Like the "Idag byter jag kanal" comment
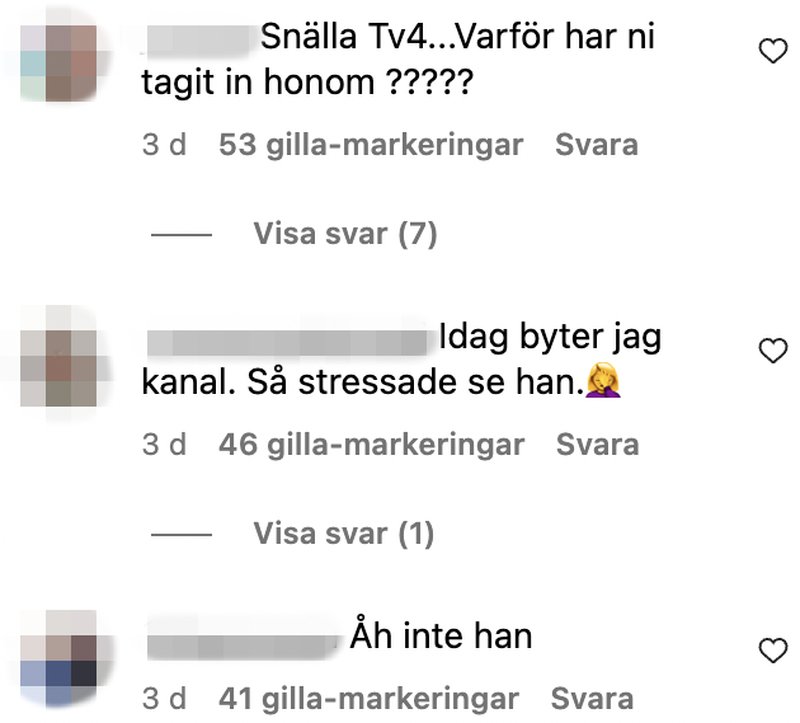 tap(774, 350)
